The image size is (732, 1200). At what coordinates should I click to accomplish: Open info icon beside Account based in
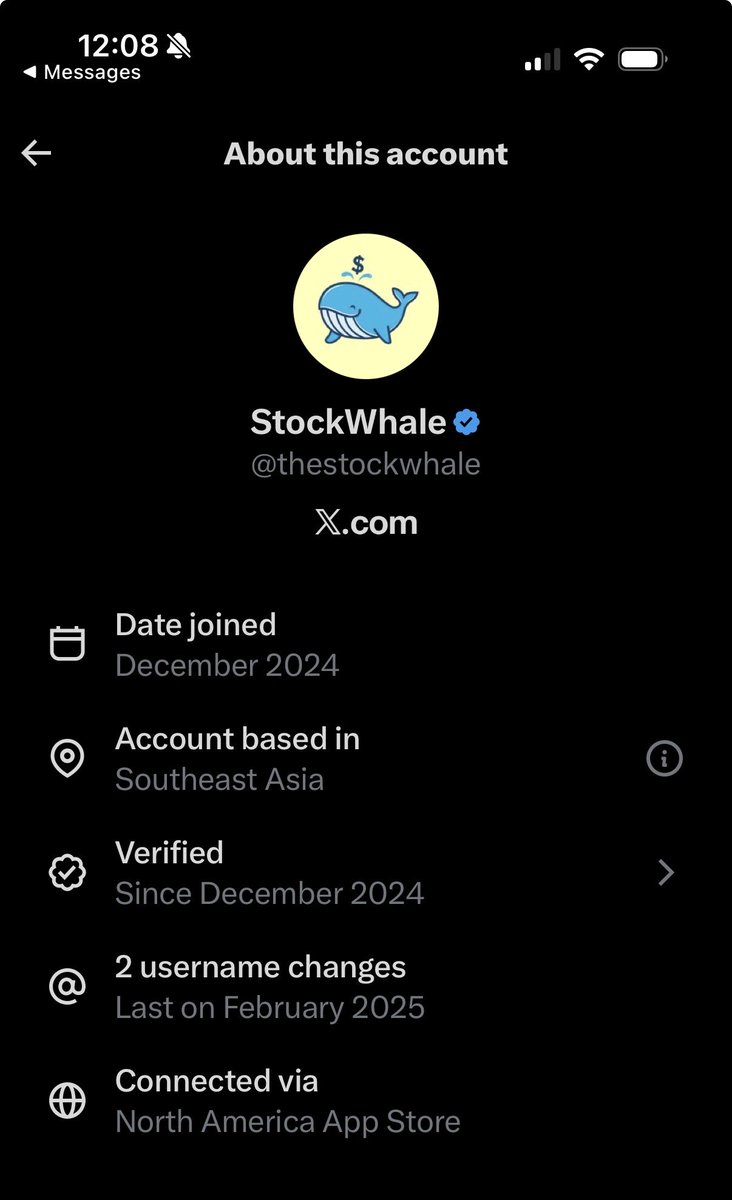[664, 759]
